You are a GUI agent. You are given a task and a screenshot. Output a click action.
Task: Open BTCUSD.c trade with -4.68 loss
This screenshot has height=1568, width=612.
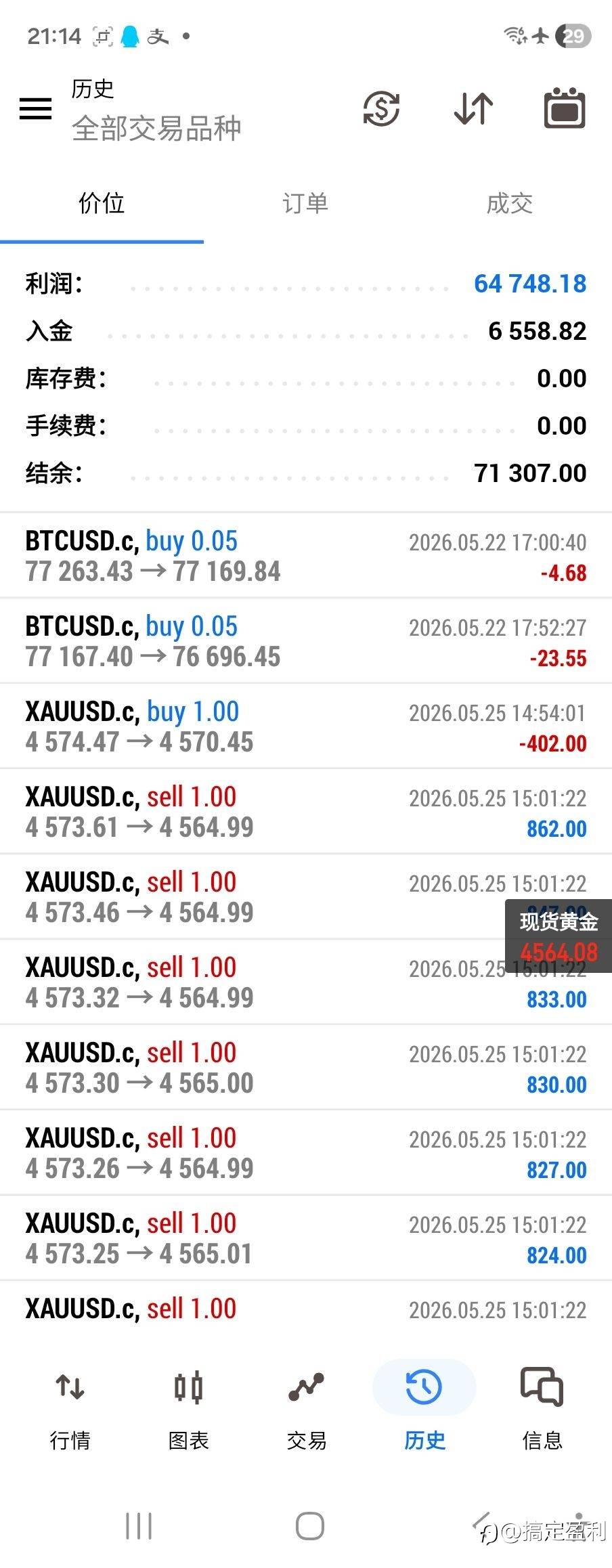point(306,556)
